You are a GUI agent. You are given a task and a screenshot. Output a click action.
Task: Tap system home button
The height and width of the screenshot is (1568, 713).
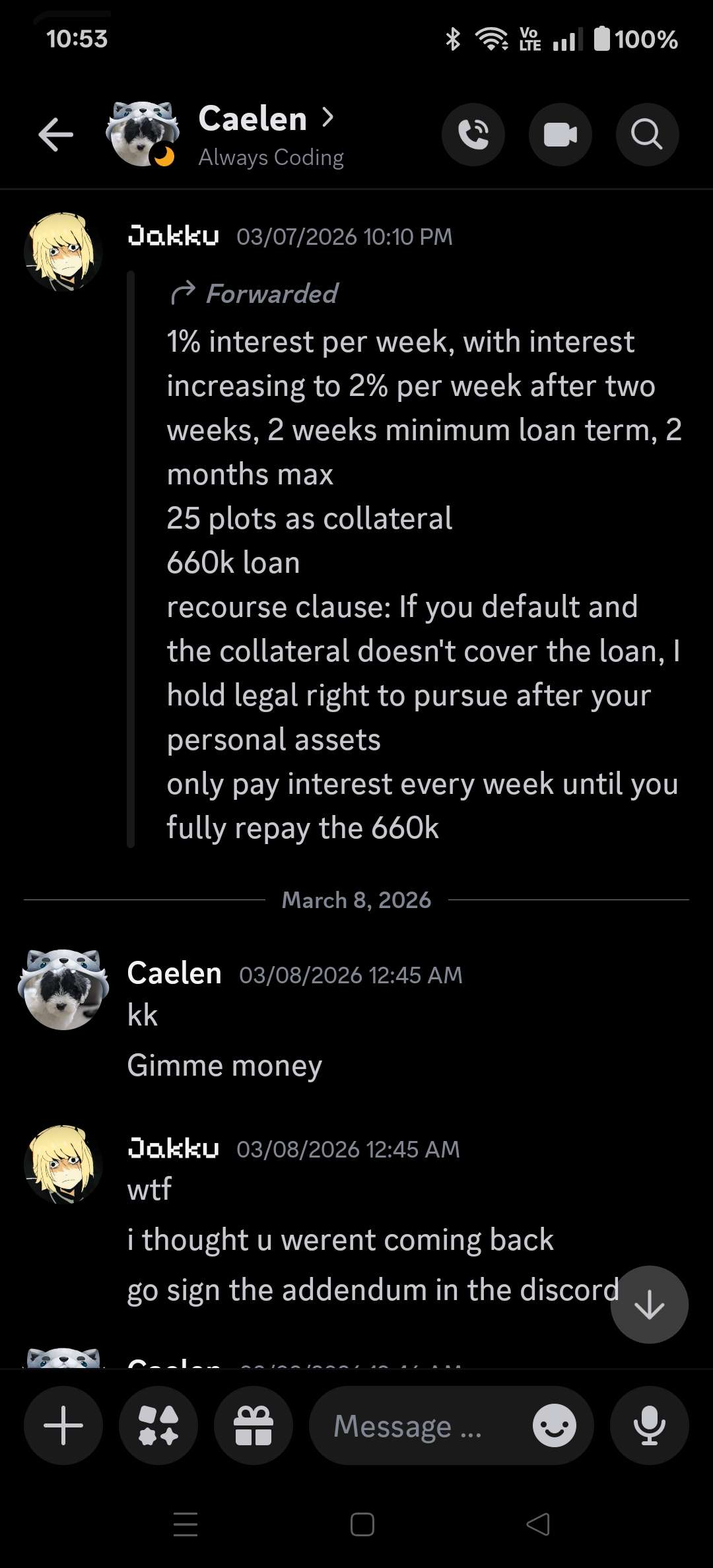pos(362,1524)
